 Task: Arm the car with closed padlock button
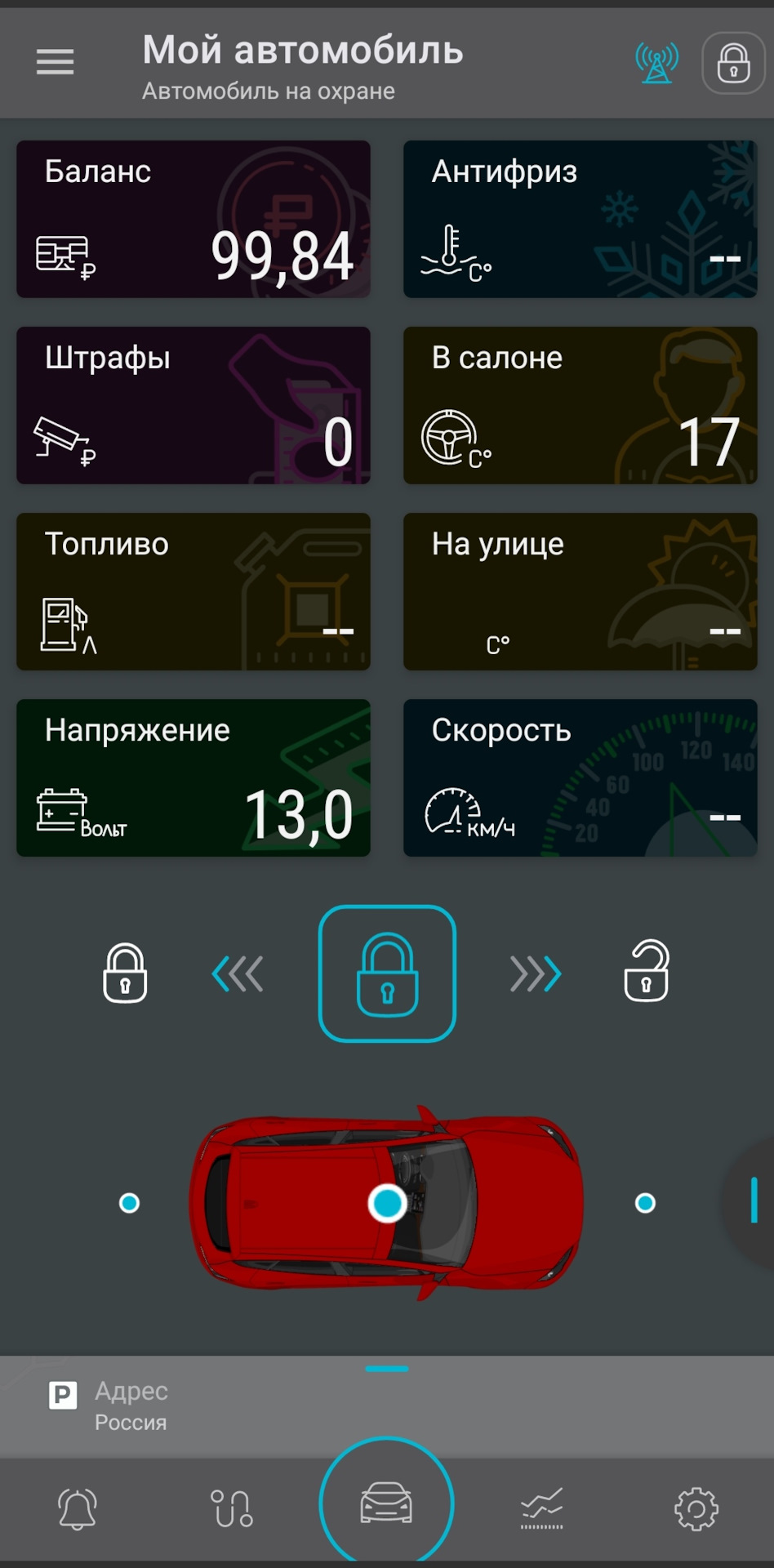[x=125, y=973]
